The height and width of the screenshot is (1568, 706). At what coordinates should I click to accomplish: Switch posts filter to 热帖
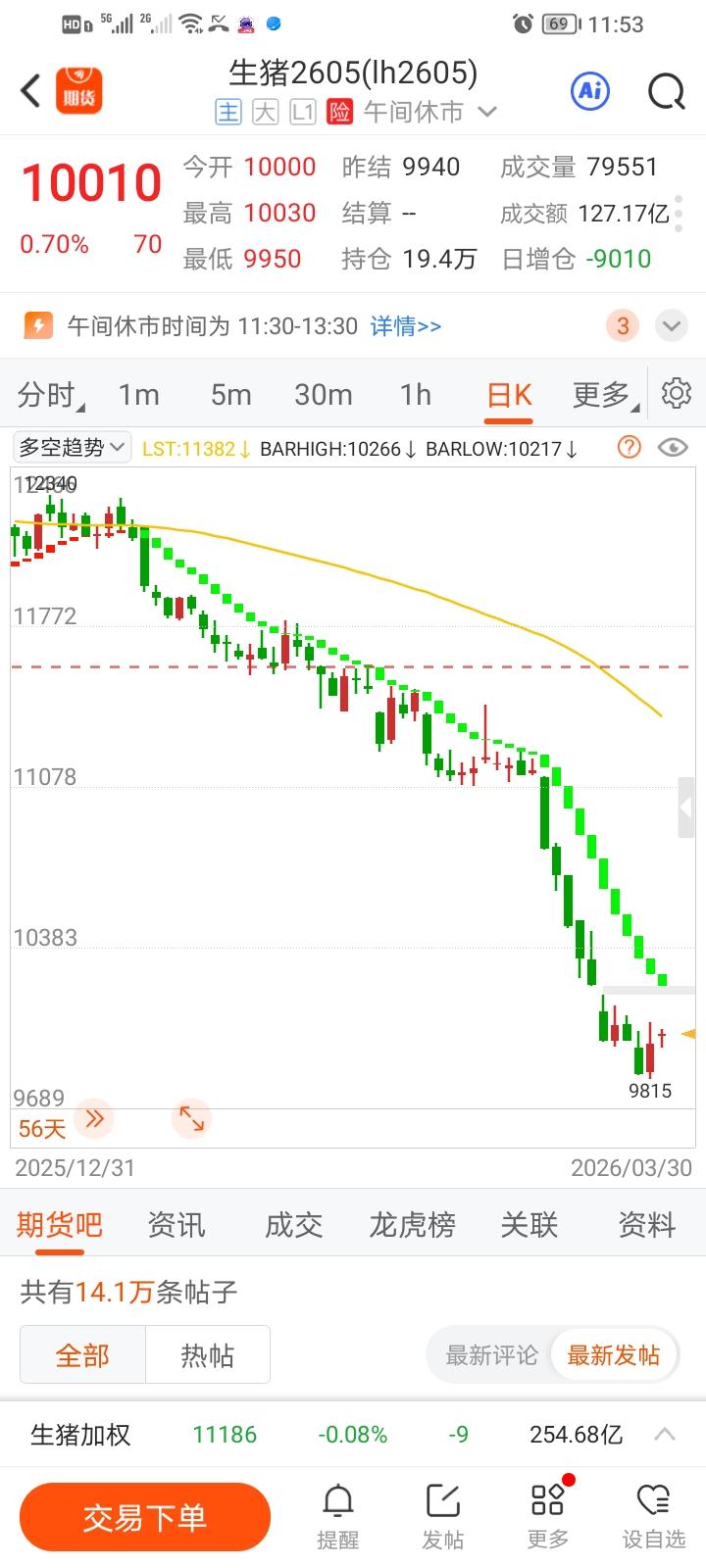[x=208, y=1354]
